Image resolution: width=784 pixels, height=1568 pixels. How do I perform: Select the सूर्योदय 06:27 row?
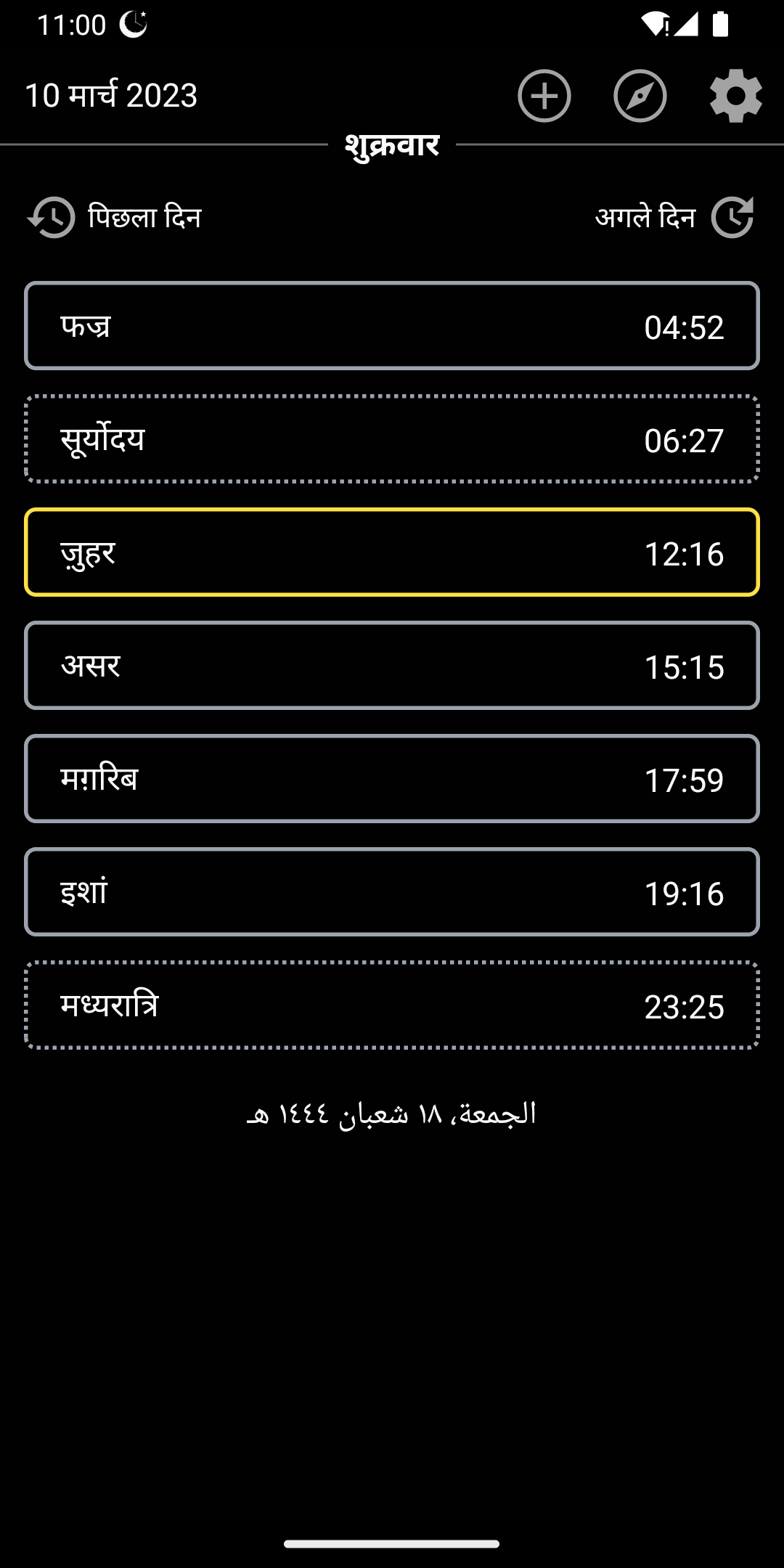point(392,439)
